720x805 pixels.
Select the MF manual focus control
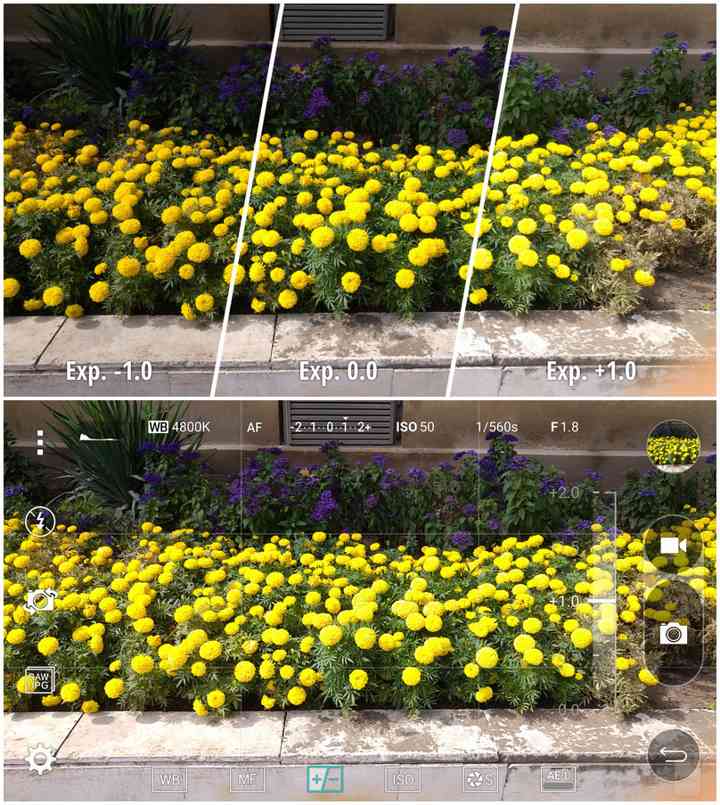click(247, 779)
